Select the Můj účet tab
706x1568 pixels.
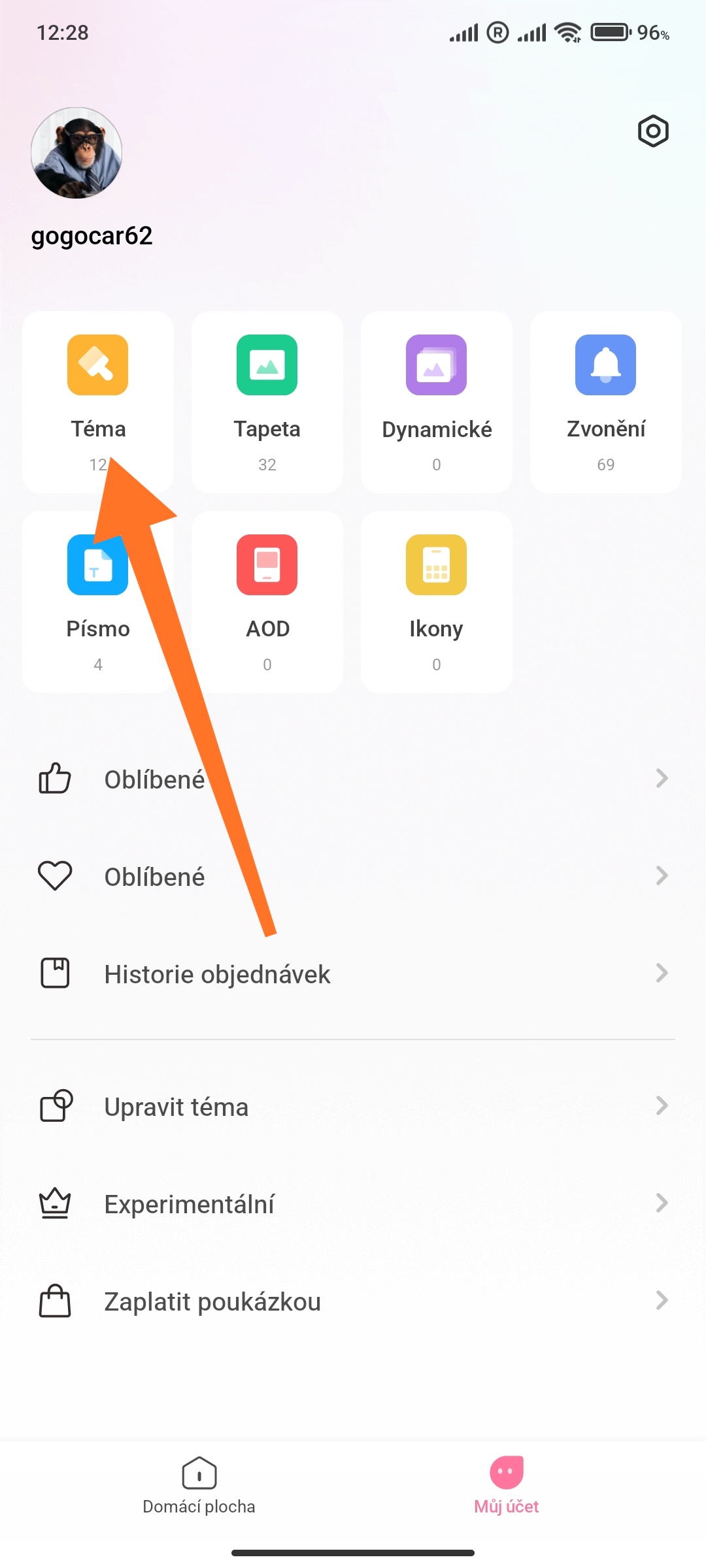point(507,1485)
